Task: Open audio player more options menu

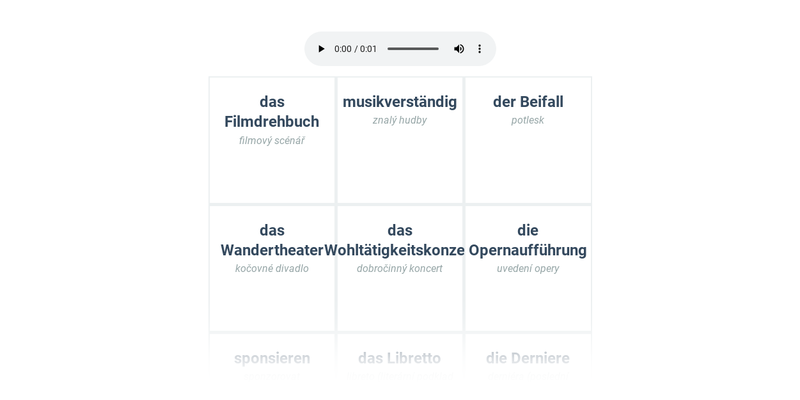Action: pos(480,49)
